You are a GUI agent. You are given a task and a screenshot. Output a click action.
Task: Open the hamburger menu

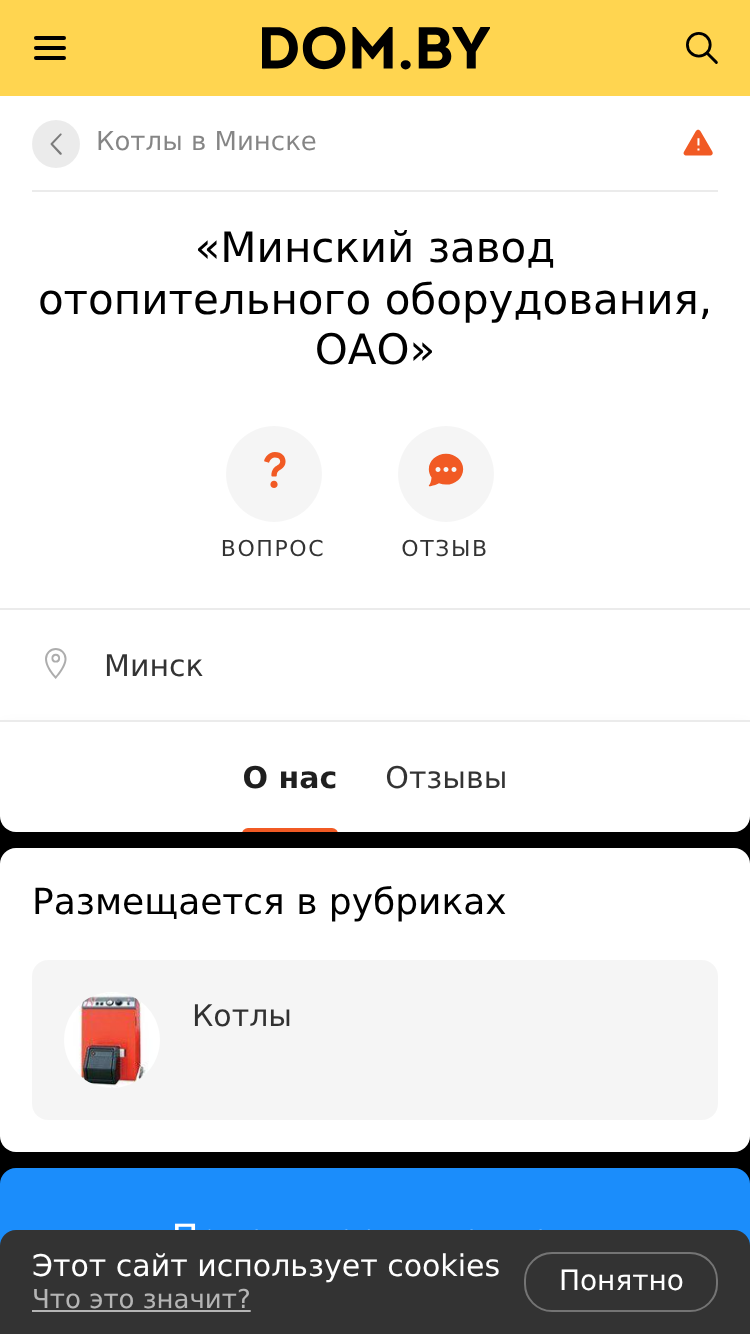click(x=50, y=48)
